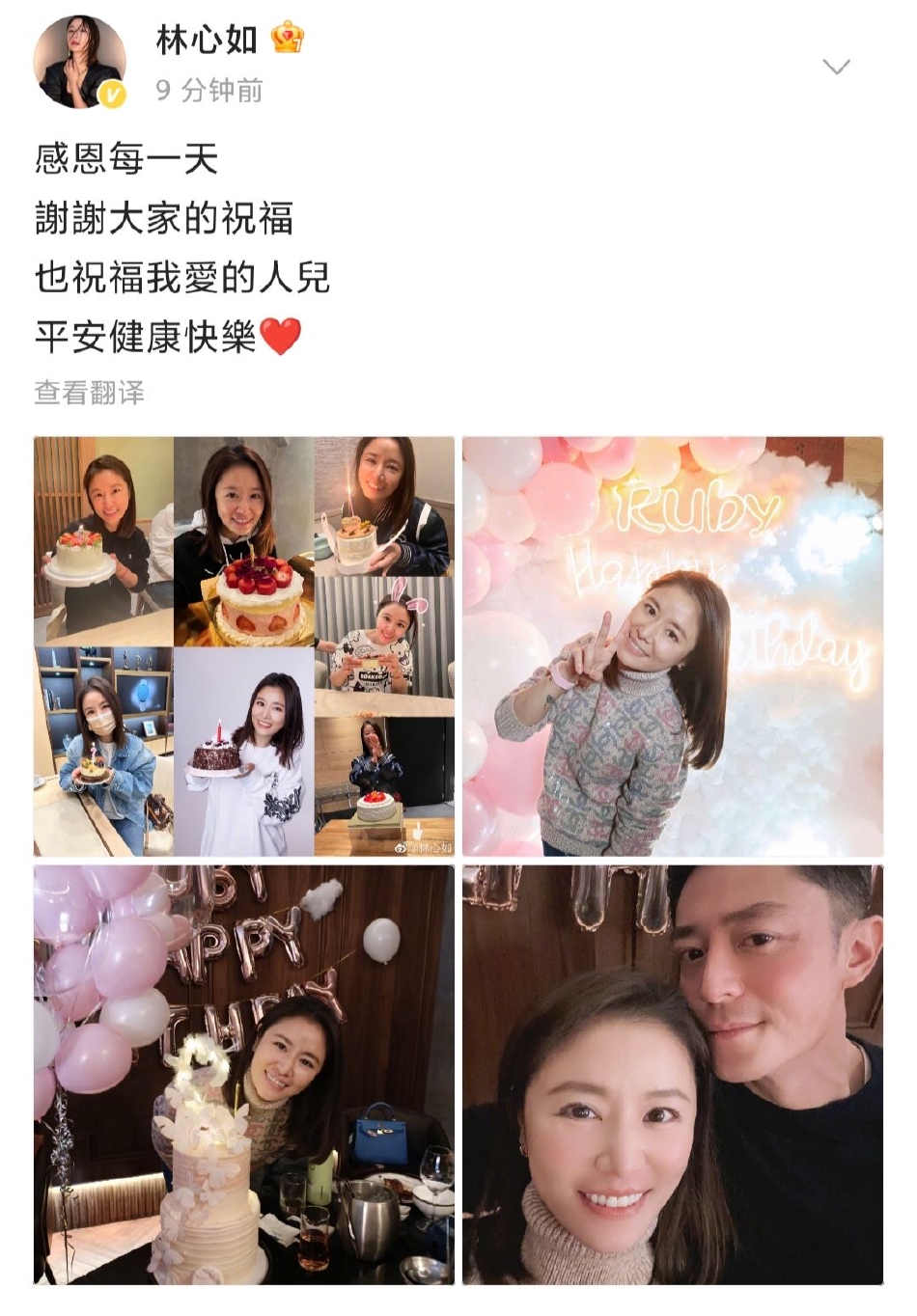Viewport: 917px width, 1316px height.
Task: Open the Ruby Happy Birthday neon photo
Action: point(672,645)
